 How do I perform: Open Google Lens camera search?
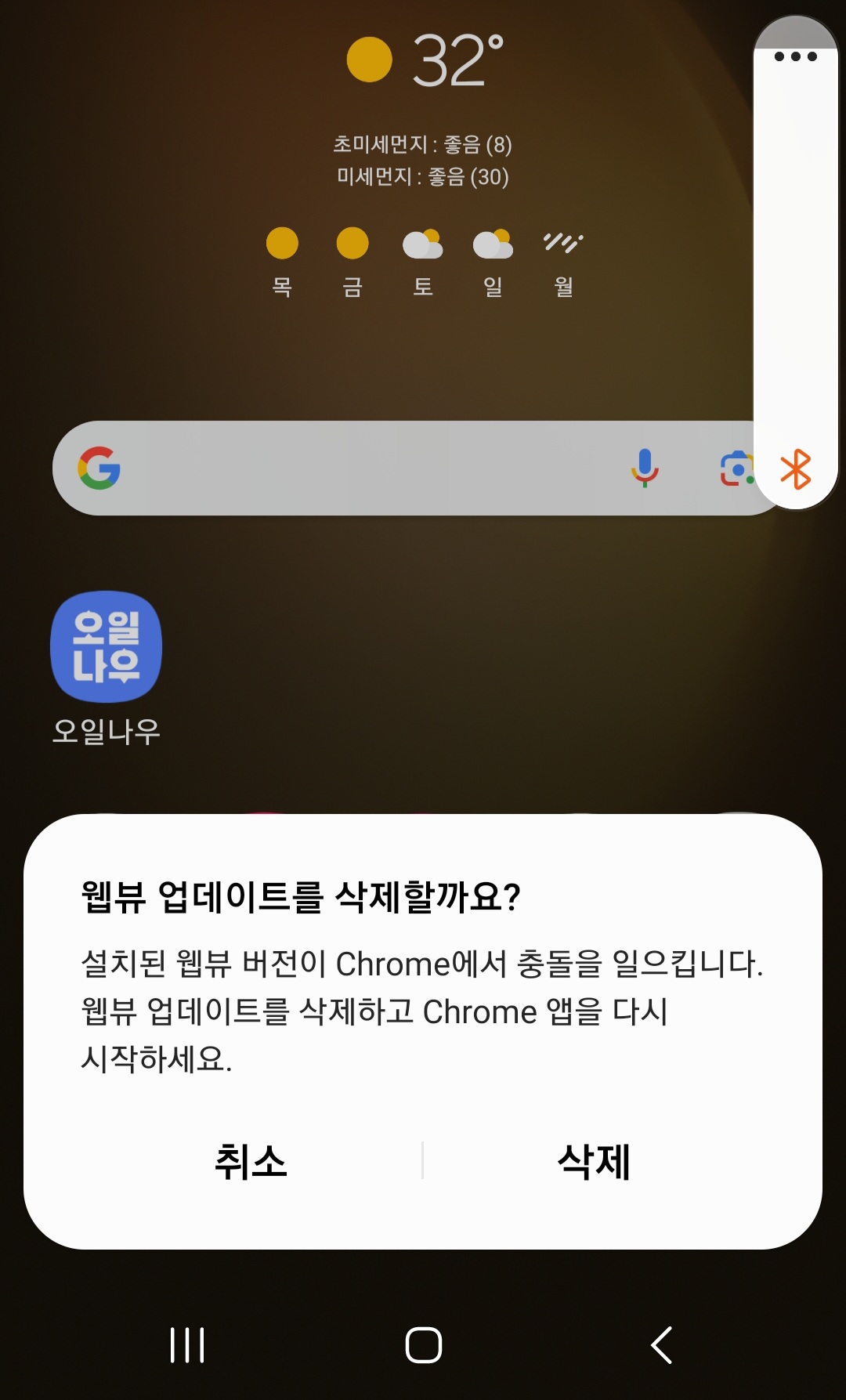735,468
